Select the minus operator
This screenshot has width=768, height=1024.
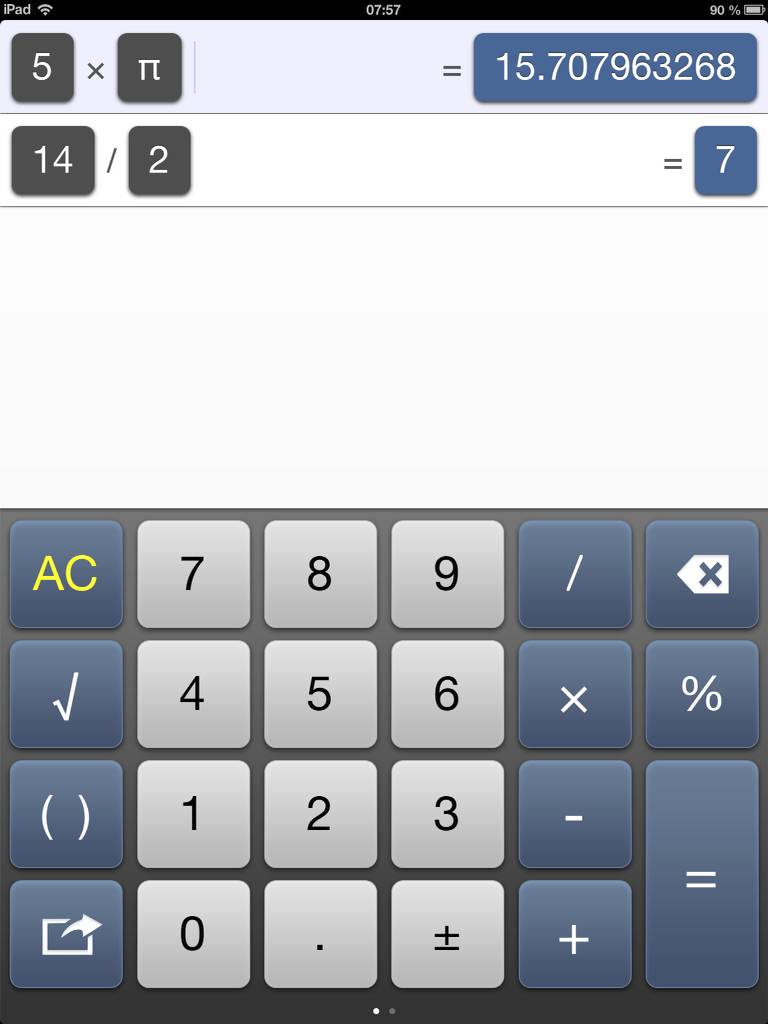click(x=575, y=814)
